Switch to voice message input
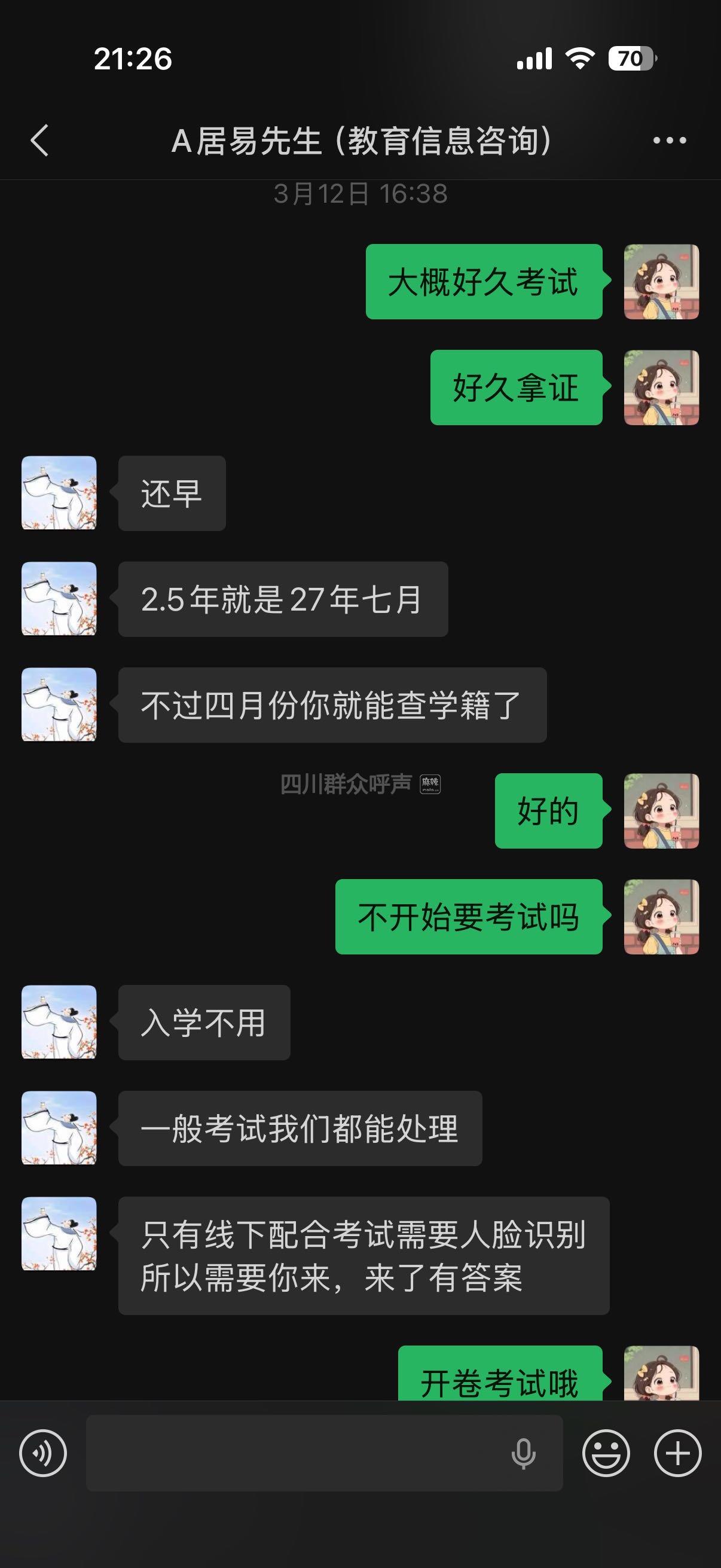Viewport: 721px width, 1568px height. 42,1453
